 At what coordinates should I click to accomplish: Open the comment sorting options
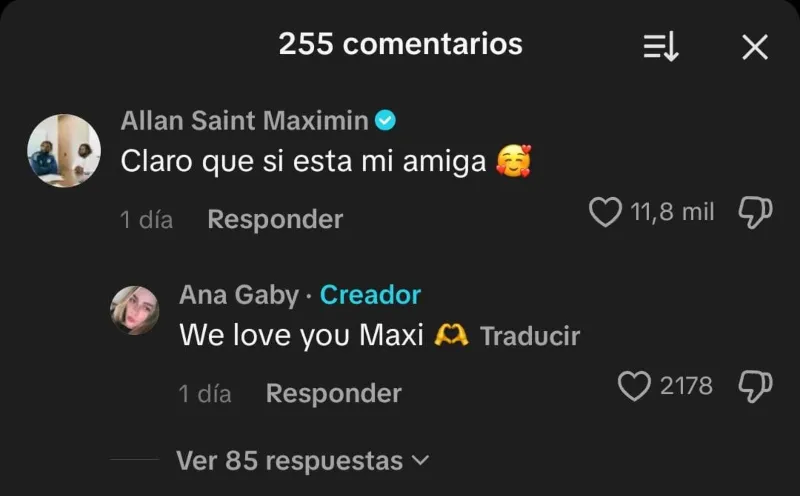tap(661, 46)
